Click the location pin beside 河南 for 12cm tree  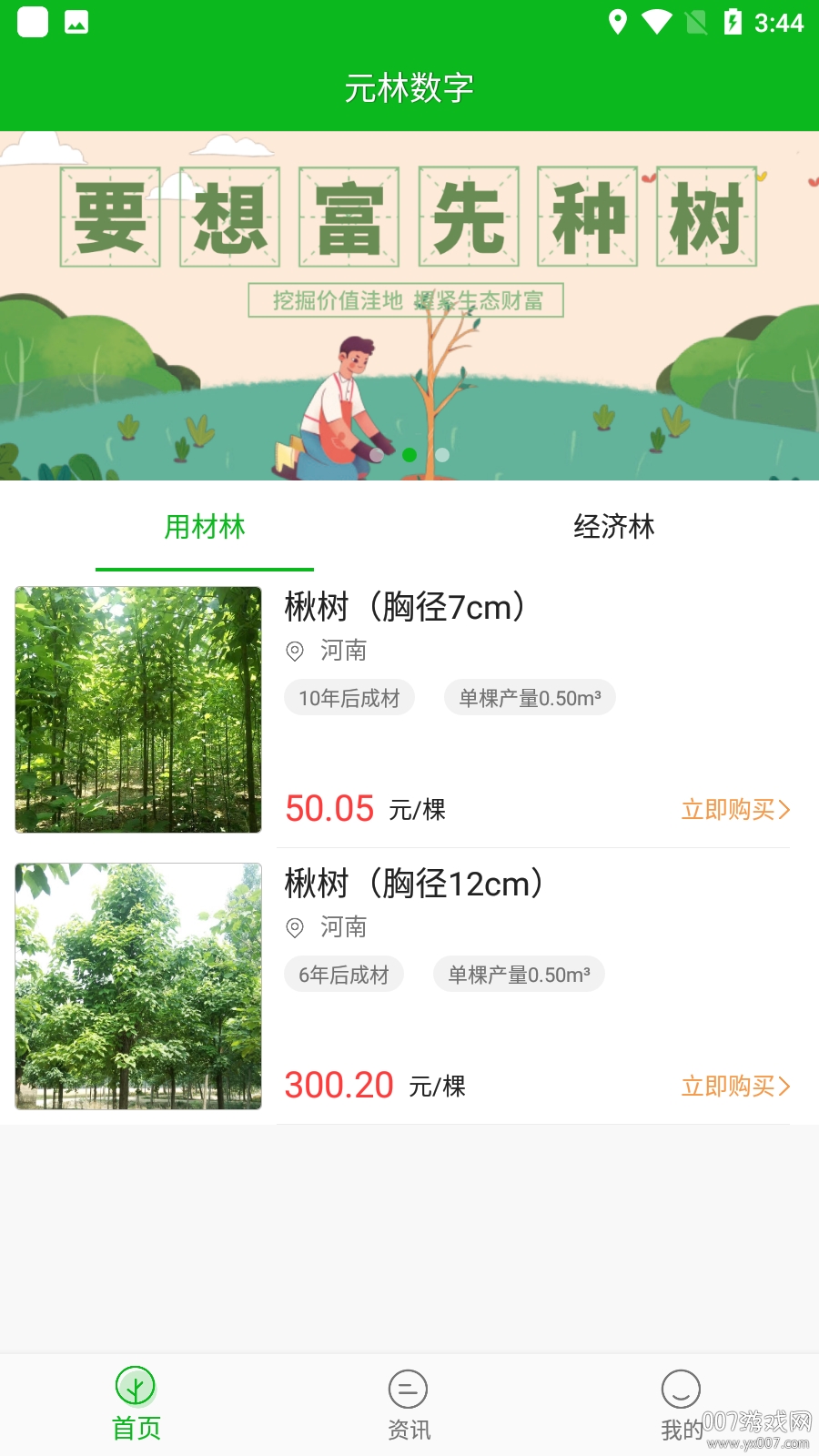293,927
